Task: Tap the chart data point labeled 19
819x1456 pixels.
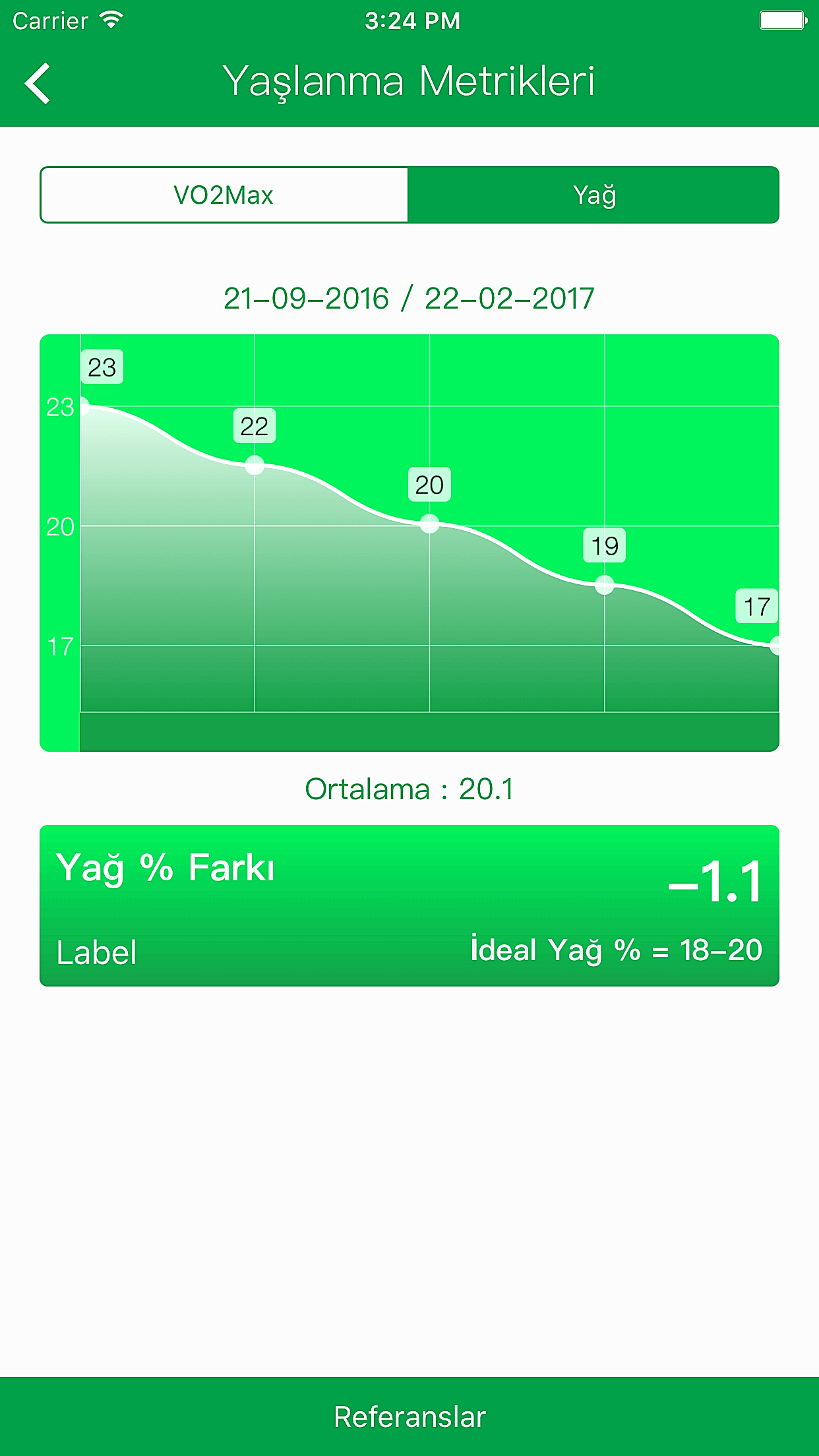Action: coord(604,585)
